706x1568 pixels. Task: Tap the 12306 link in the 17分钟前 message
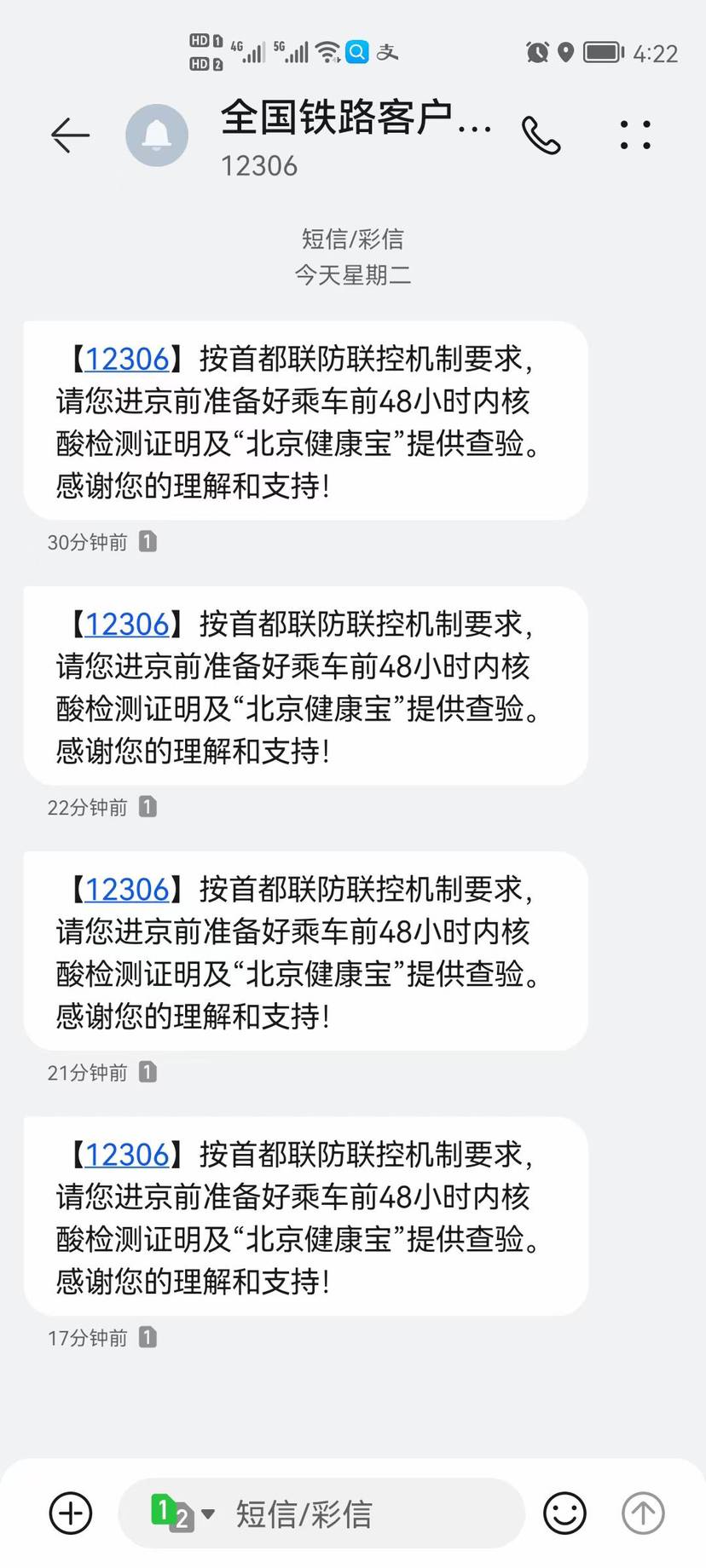126,1155
